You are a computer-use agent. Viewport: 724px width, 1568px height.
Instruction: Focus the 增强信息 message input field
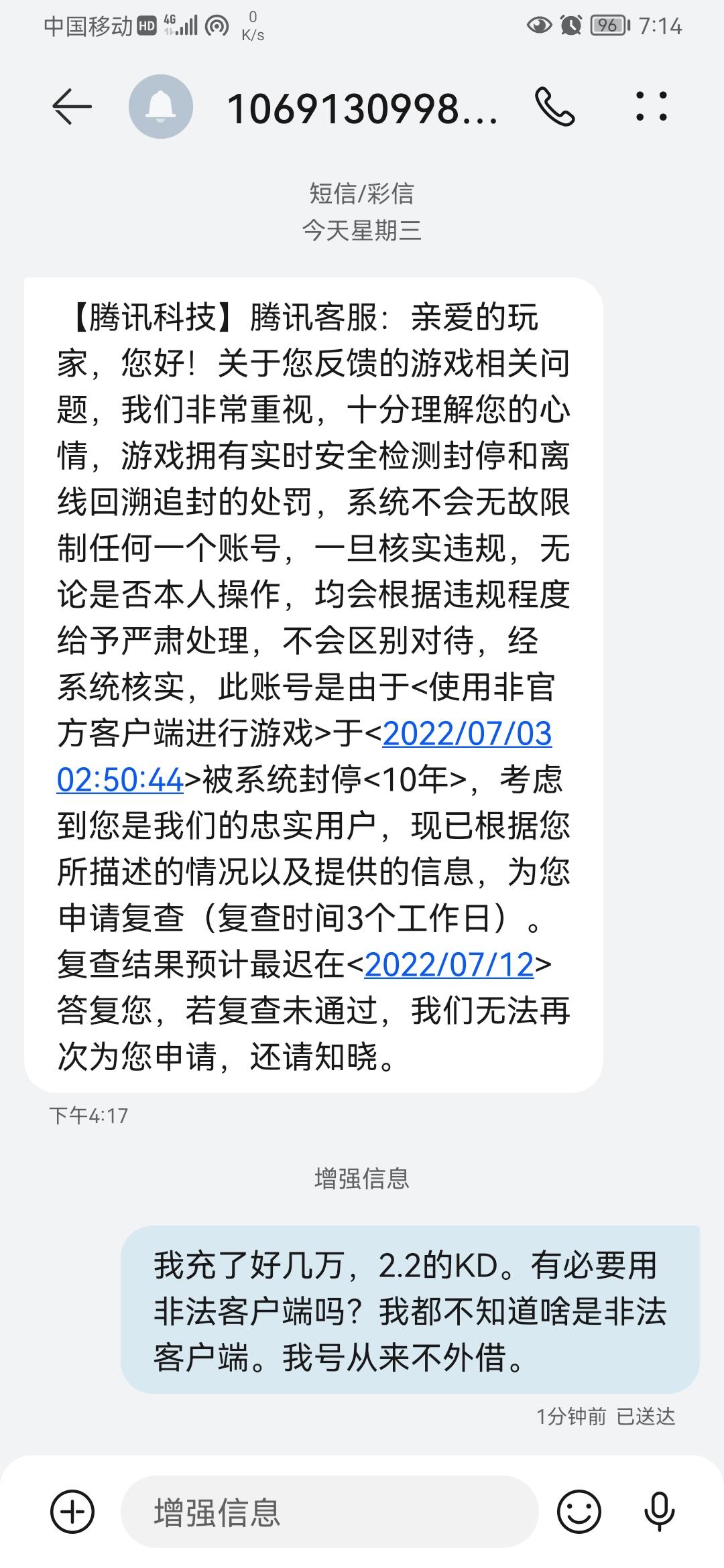328,1512
